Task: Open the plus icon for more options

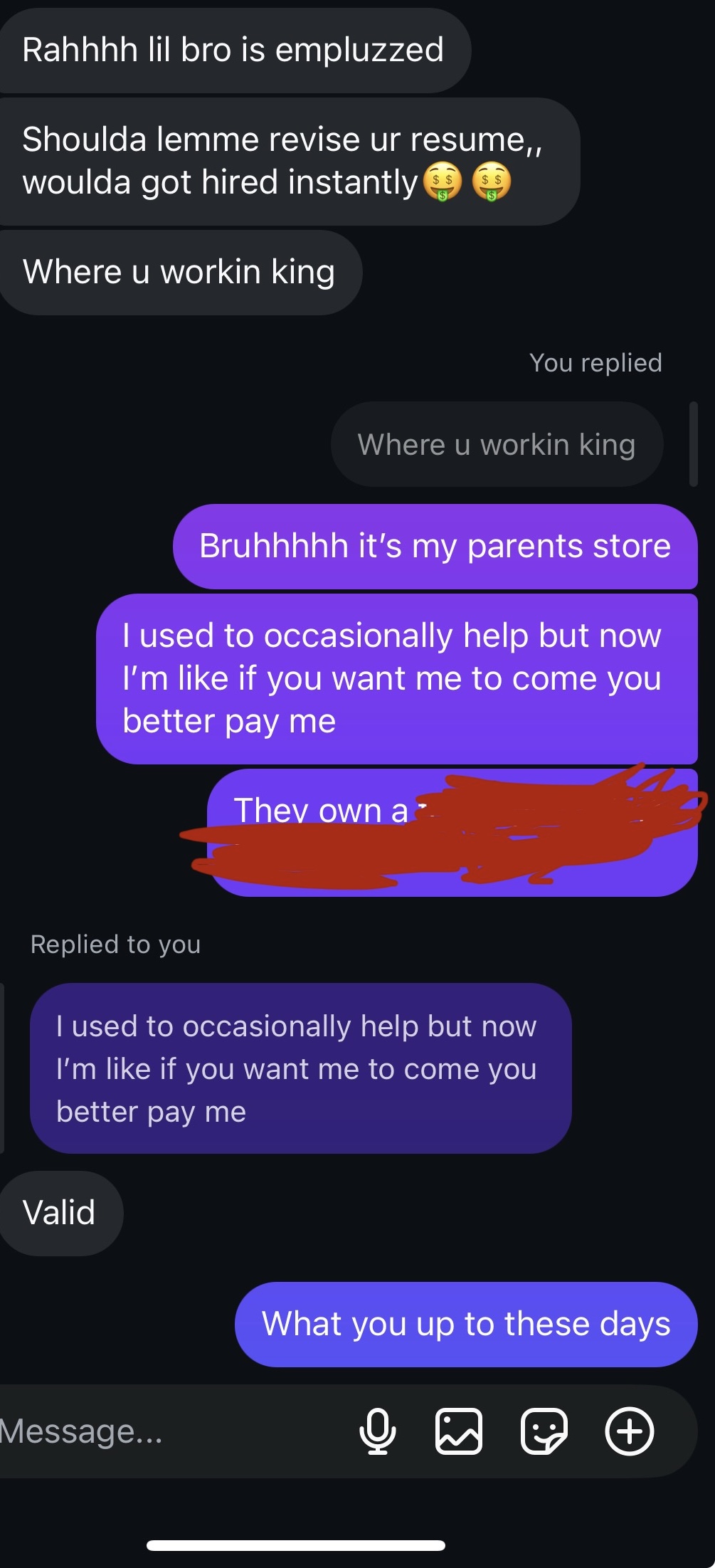Action: coord(630,1431)
